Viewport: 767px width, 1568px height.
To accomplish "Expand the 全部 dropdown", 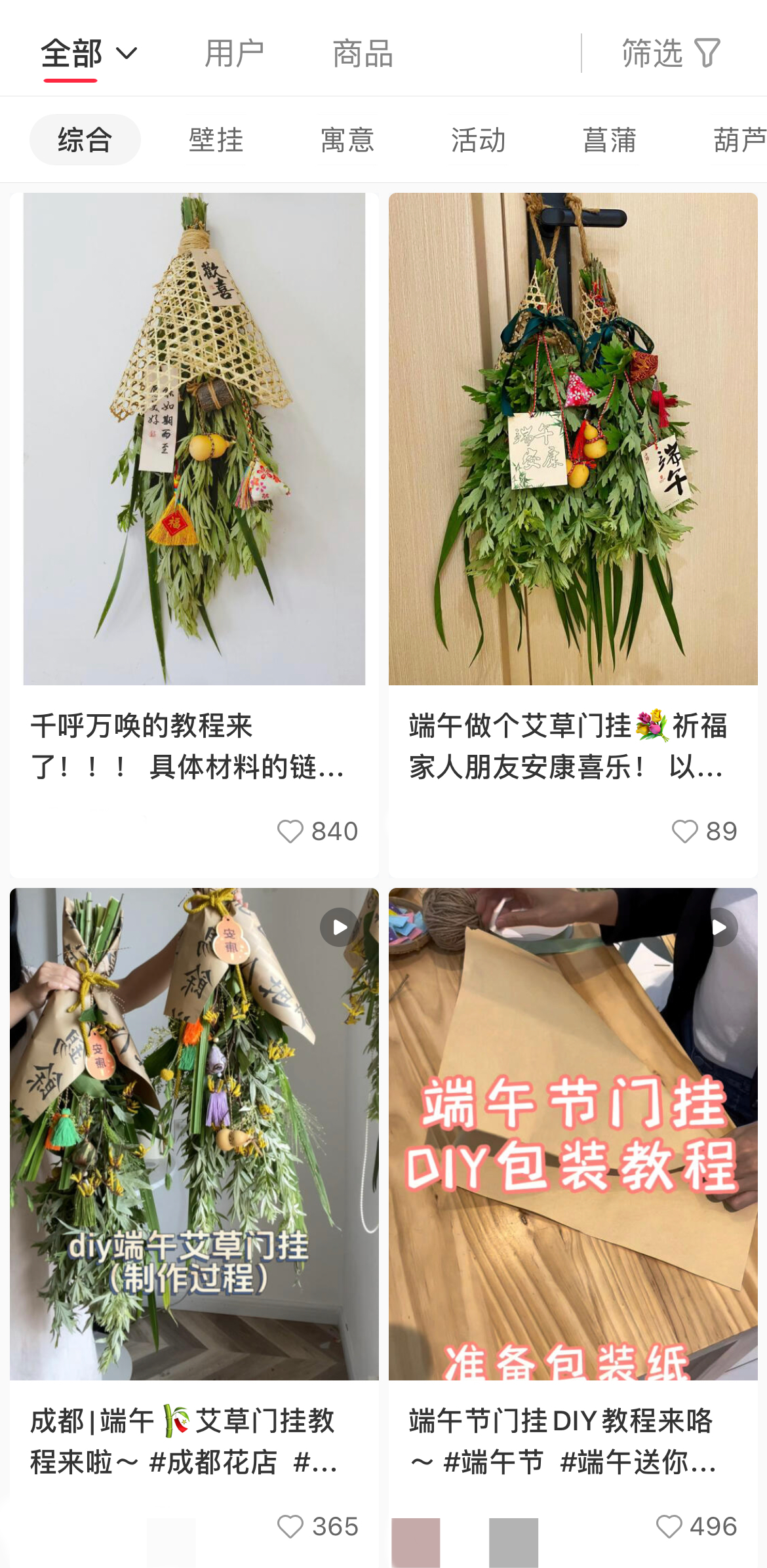I will [88, 54].
